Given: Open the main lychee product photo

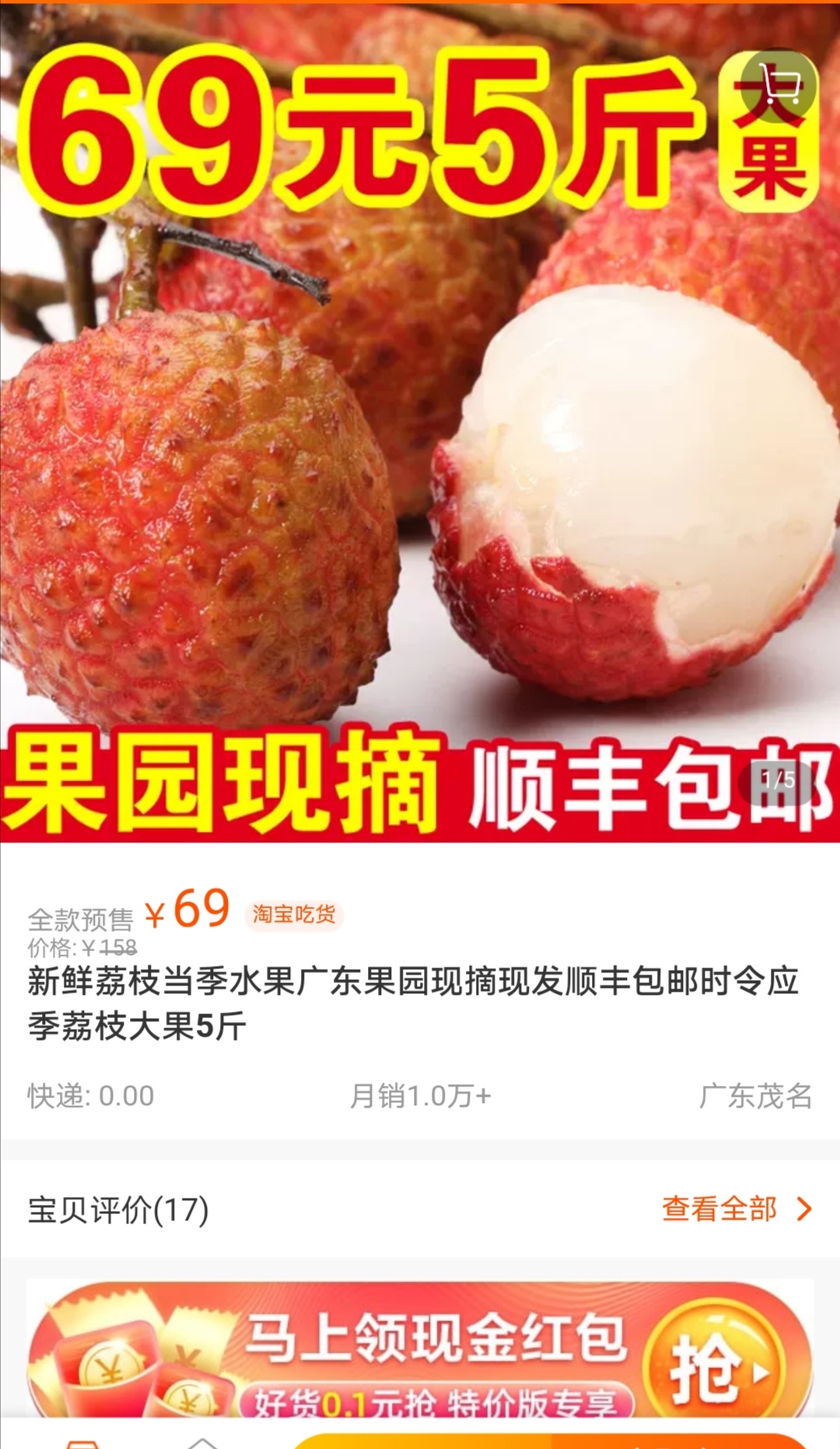Looking at the screenshot, I should coord(420,467).
